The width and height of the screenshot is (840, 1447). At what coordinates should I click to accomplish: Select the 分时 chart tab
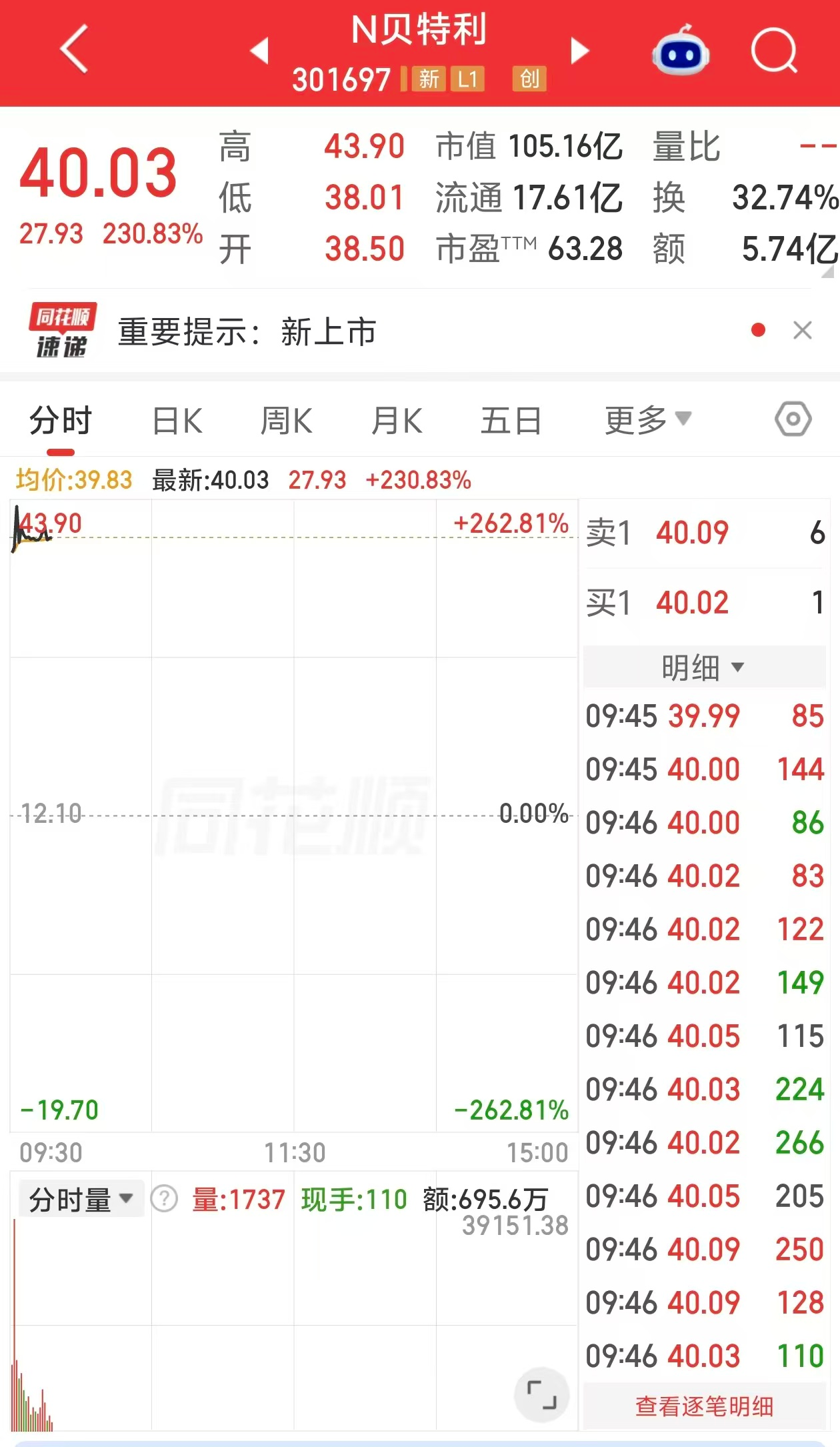(x=61, y=421)
